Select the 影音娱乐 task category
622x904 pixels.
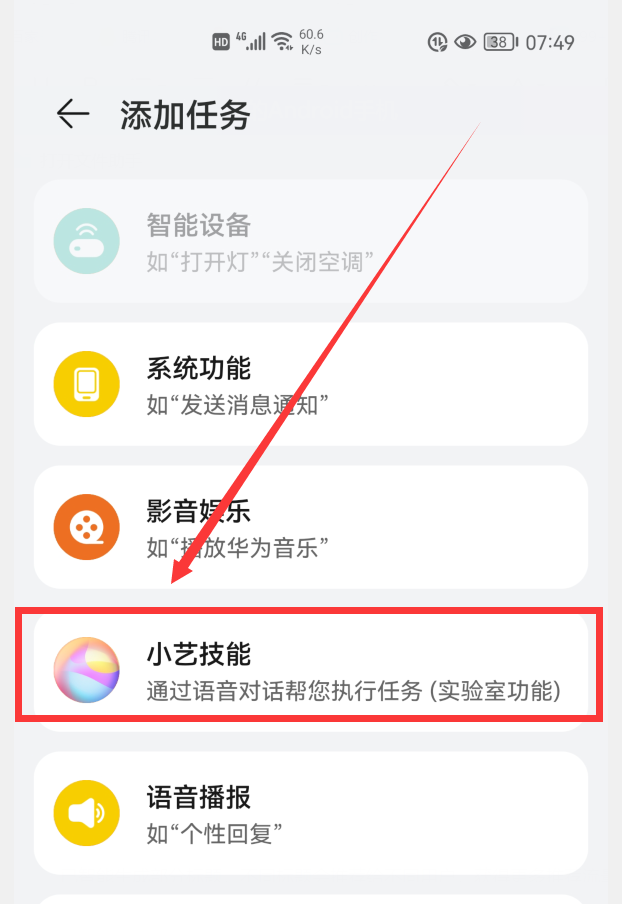click(310, 527)
